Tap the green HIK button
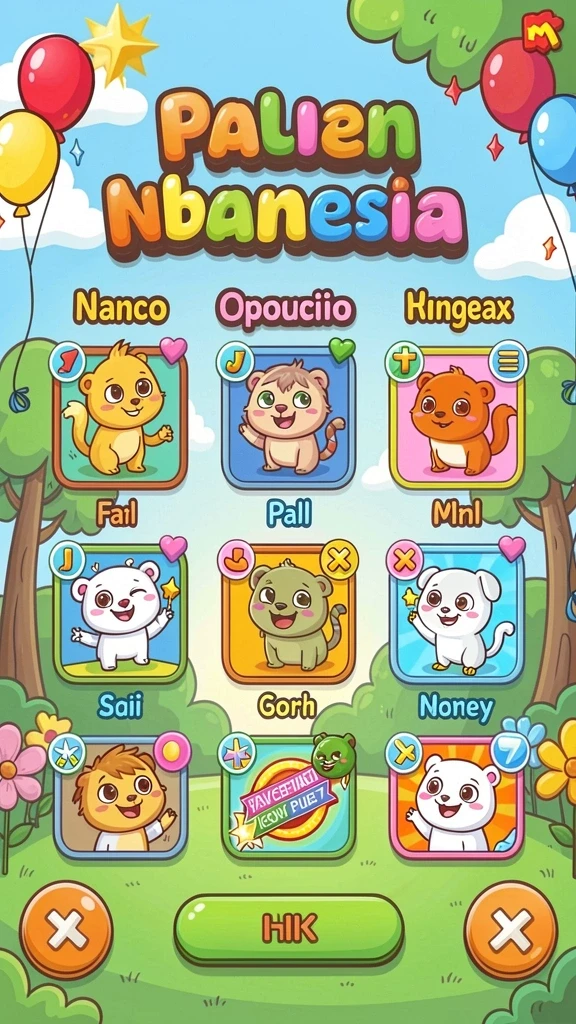 (289, 929)
